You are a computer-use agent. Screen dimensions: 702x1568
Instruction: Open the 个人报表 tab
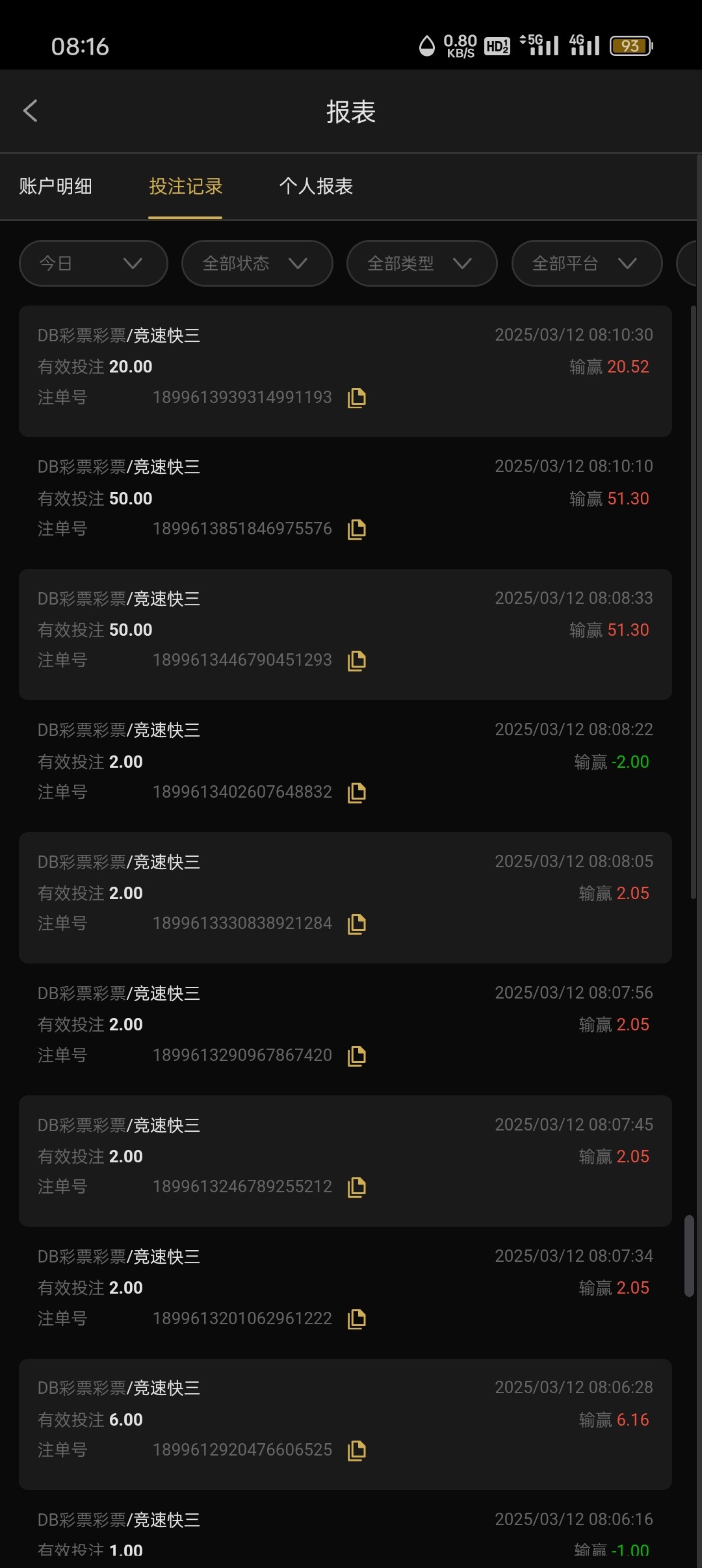316,187
